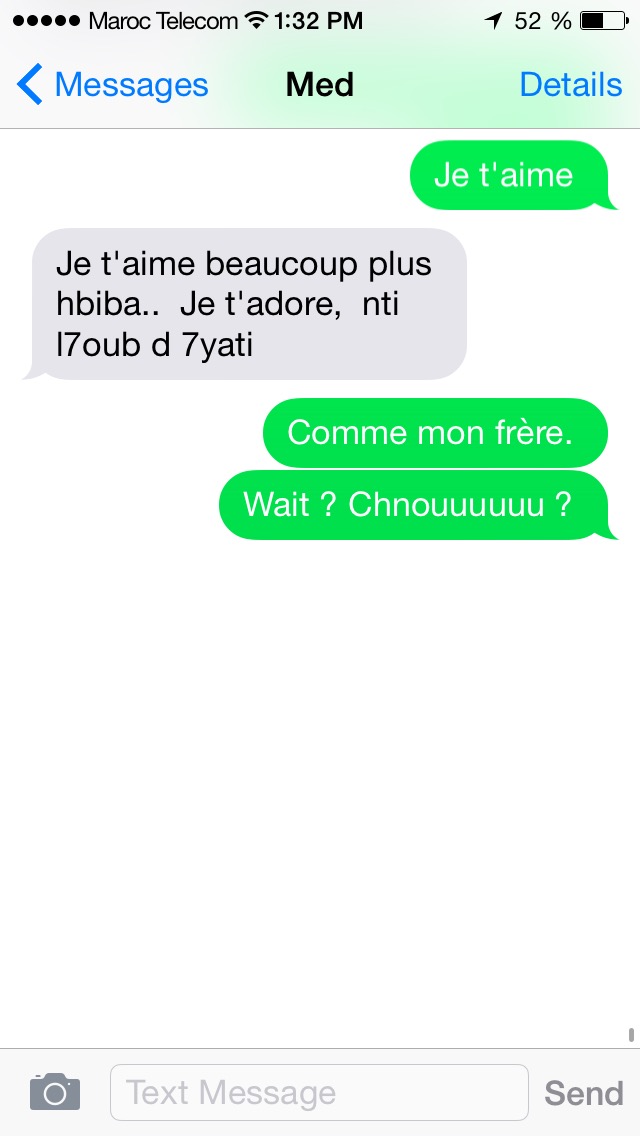The height and width of the screenshot is (1136, 640).
Task: Tap the Send button
Action: 583,1093
